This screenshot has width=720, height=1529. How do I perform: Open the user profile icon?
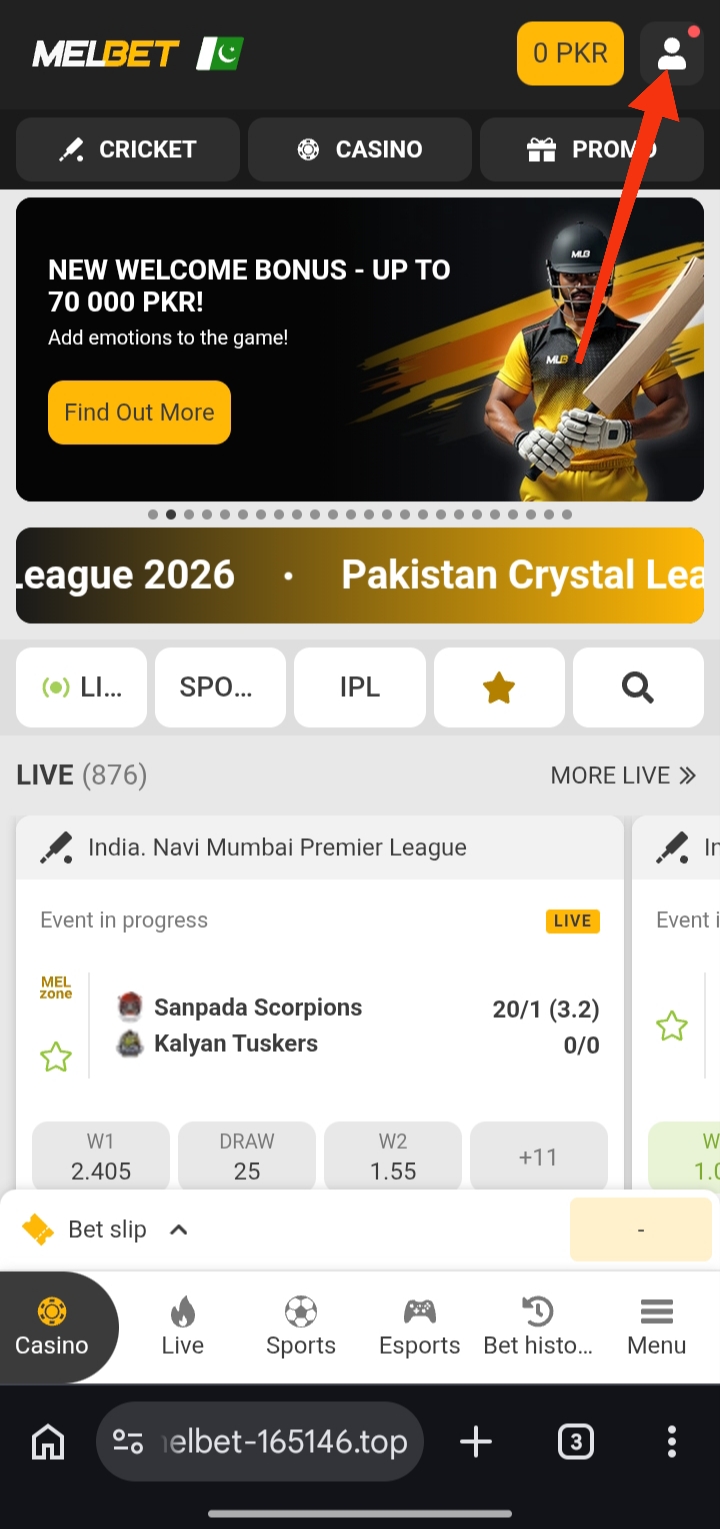click(x=672, y=54)
